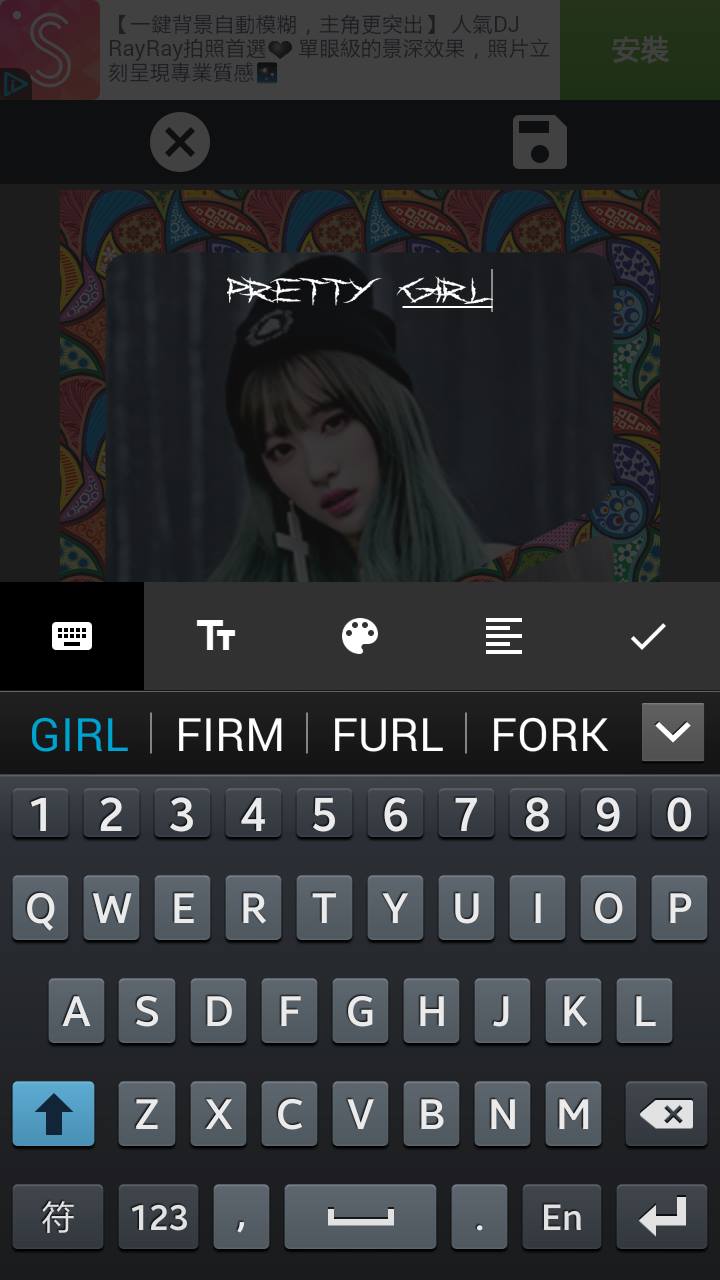Expand the word suggestions list
This screenshot has height=1280, width=720.
coord(672,733)
